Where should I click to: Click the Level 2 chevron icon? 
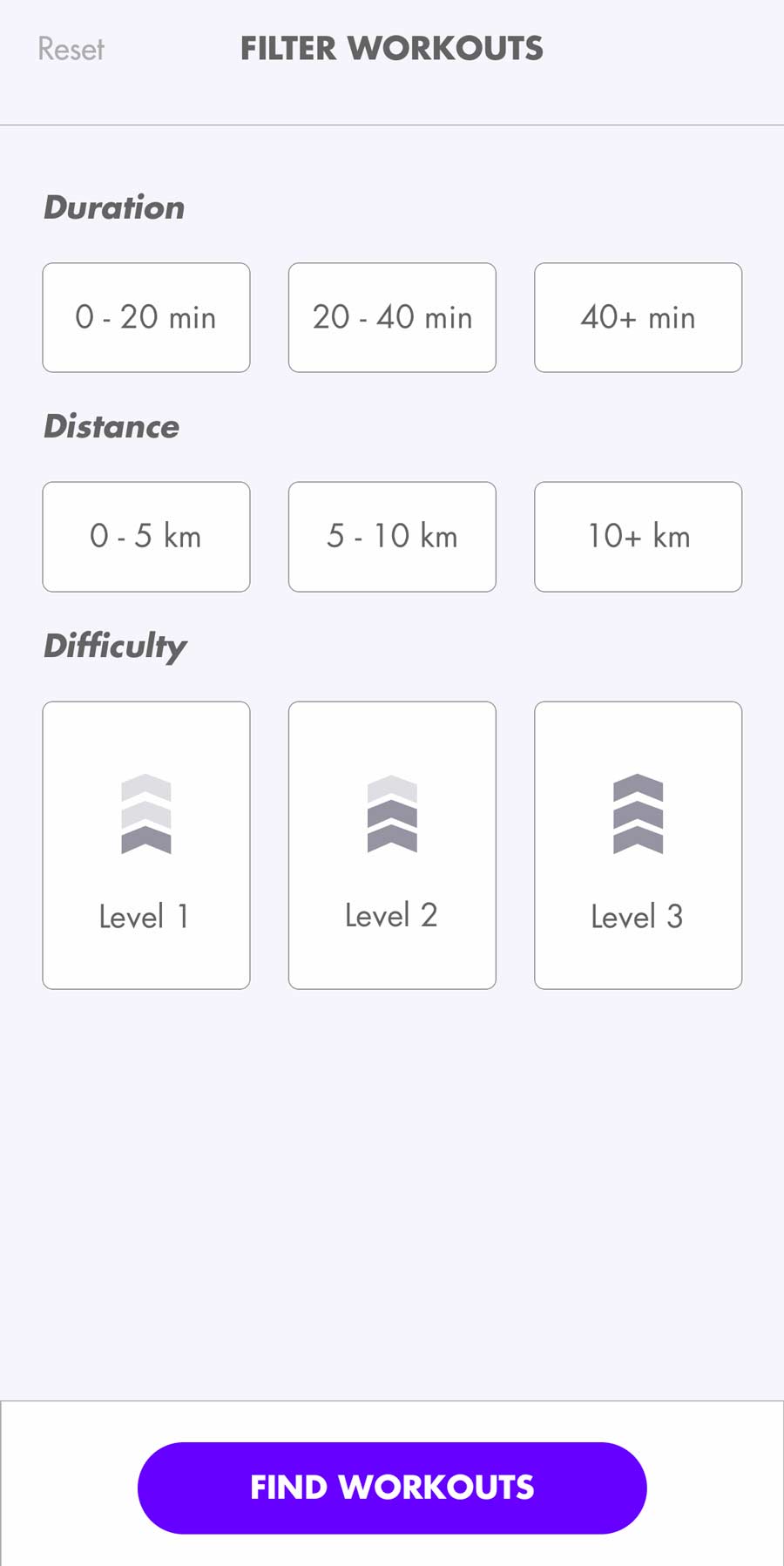[392, 815]
